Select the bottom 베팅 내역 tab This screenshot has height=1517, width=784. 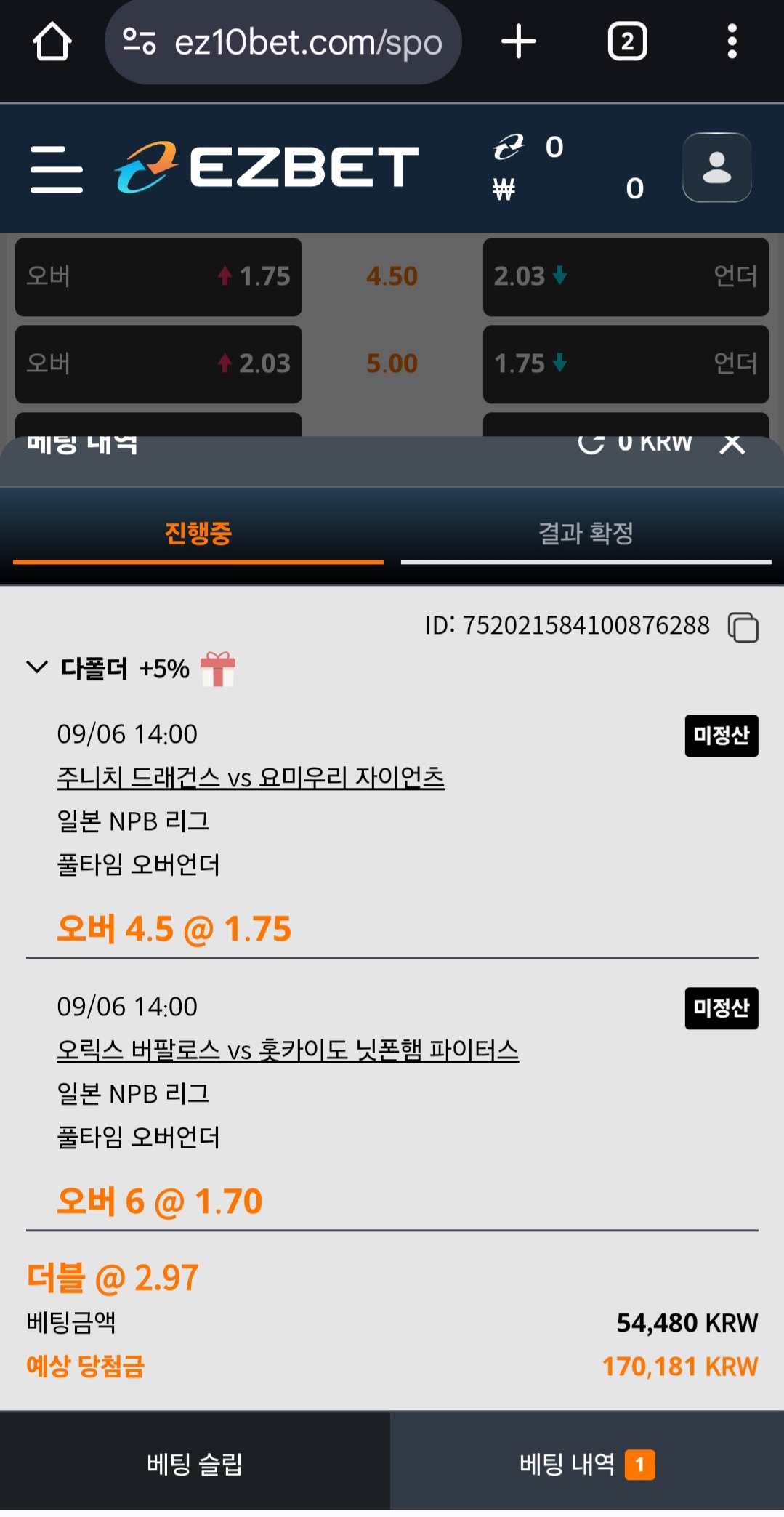coord(586,1463)
